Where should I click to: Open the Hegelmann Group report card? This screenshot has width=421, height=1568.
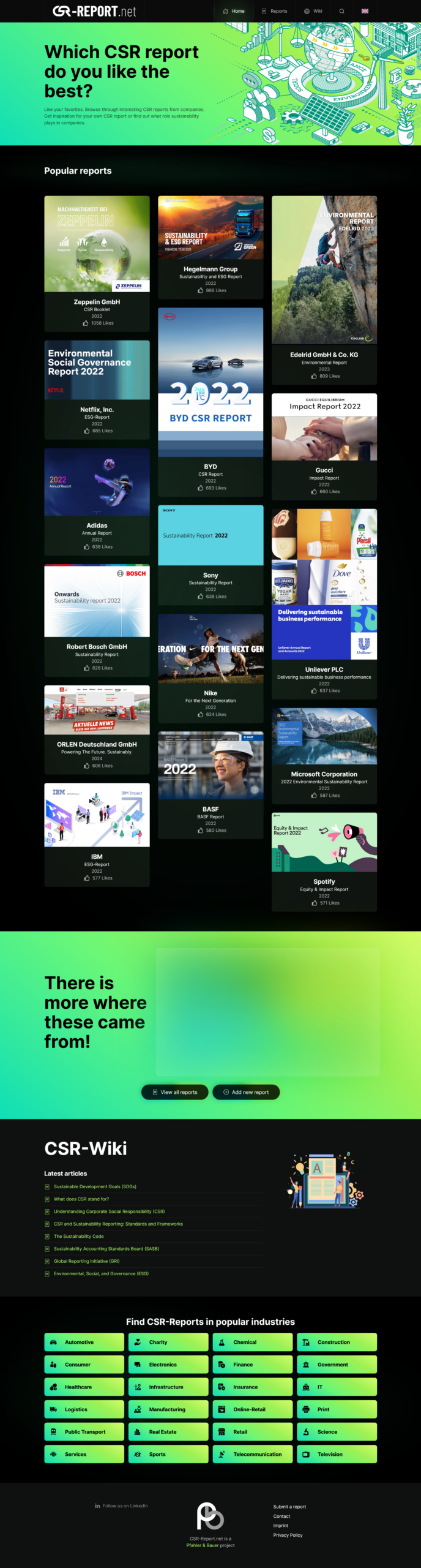coord(210,247)
